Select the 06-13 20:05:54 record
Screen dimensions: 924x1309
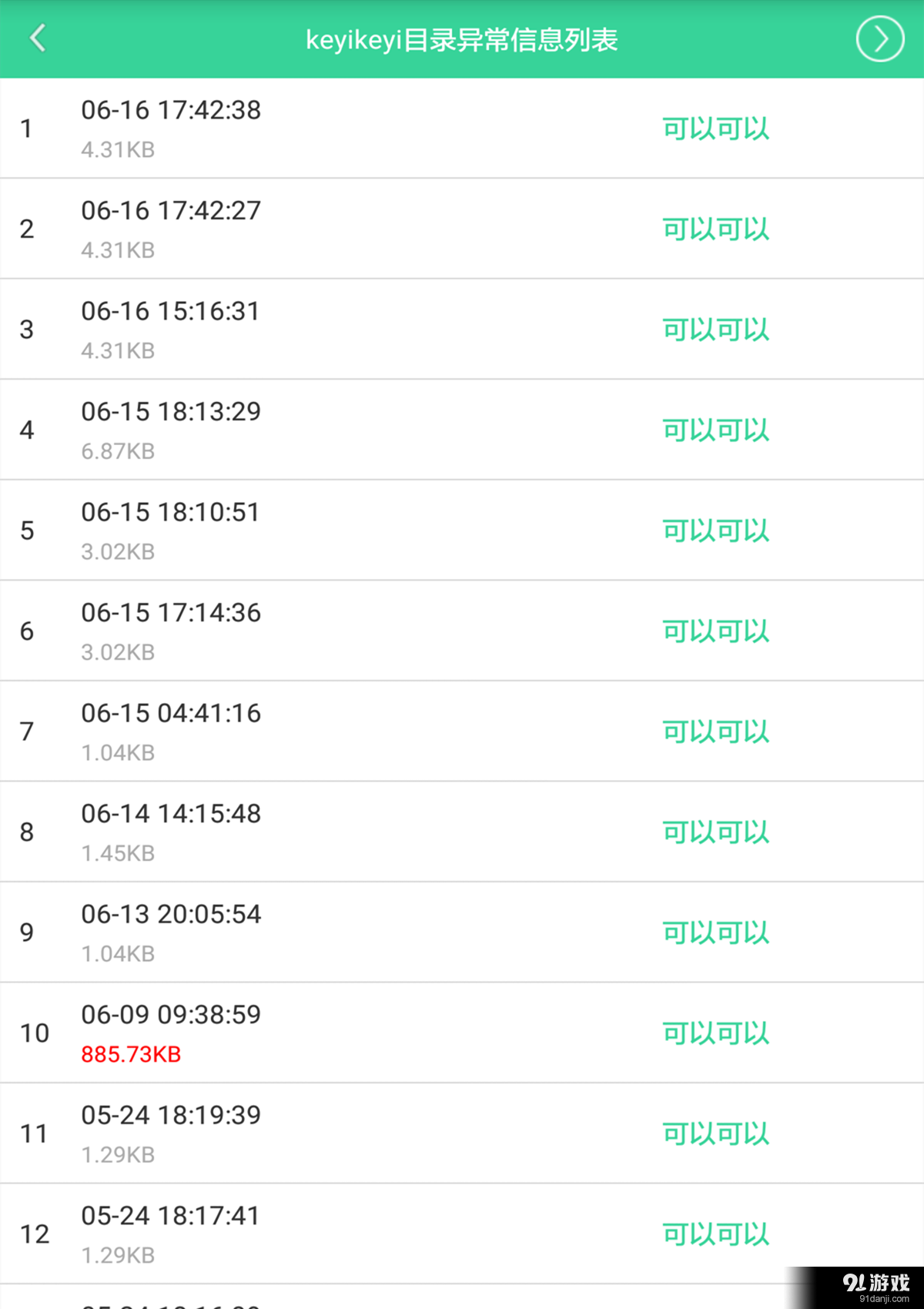pyautogui.click(x=171, y=914)
